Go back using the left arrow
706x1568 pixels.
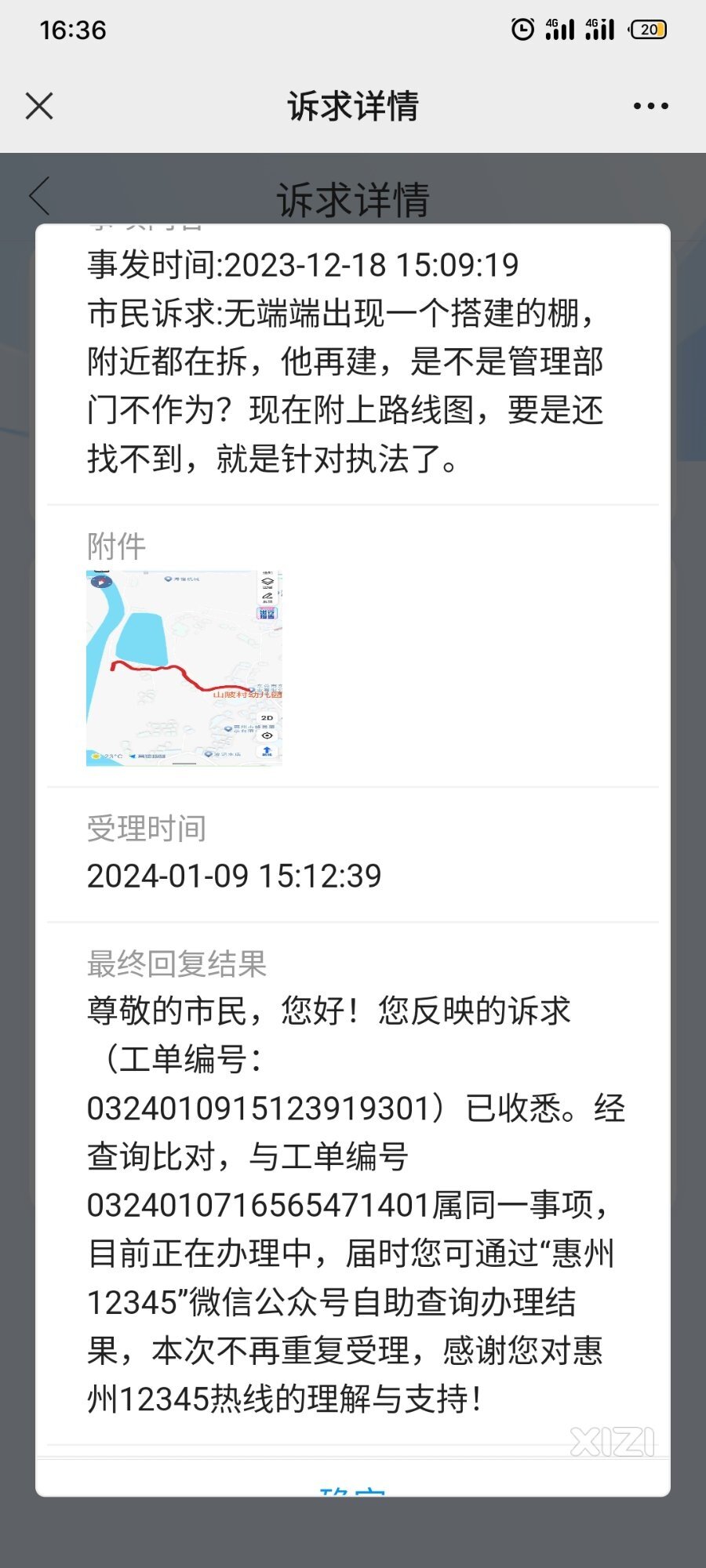pos(39,196)
